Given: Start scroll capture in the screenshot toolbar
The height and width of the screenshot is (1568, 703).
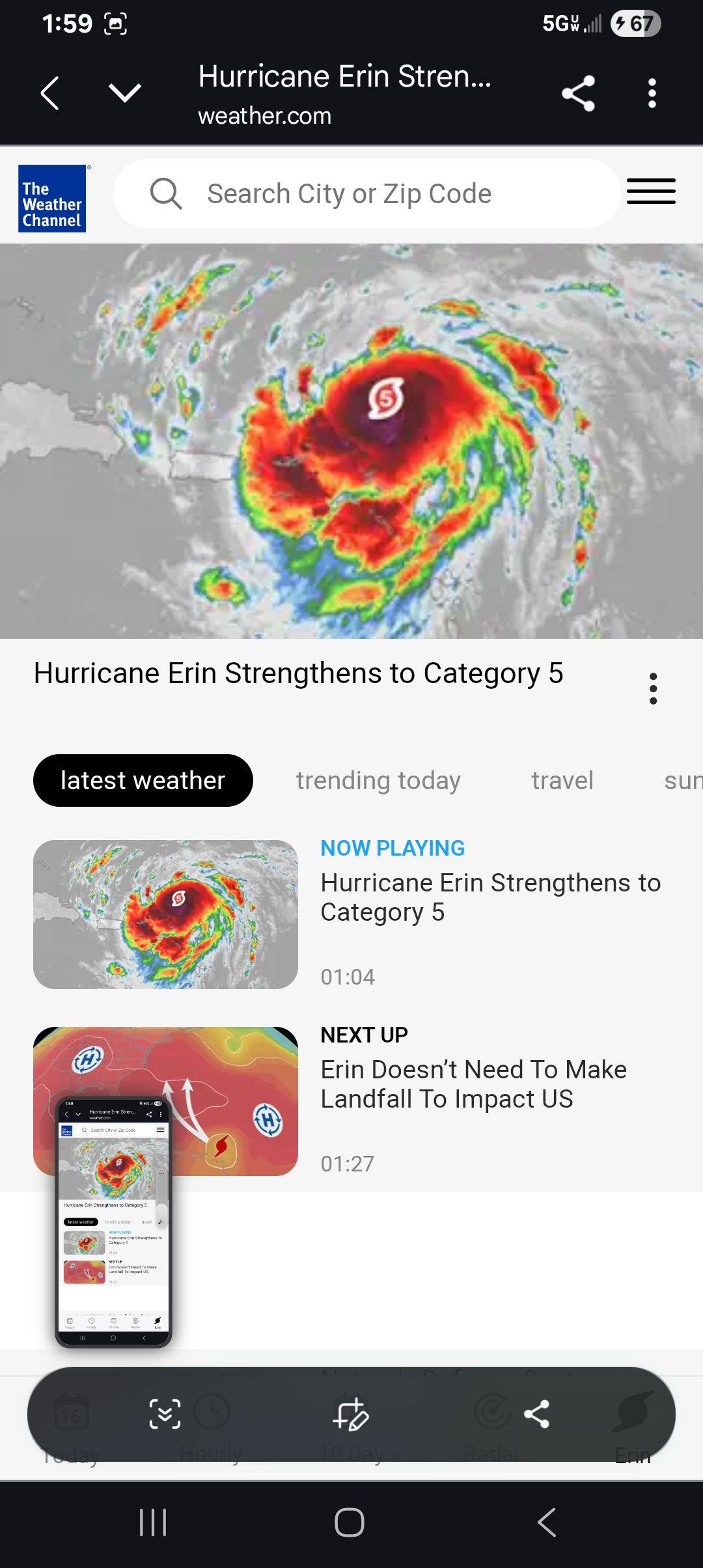Looking at the screenshot, I should (x=165, y=1414).
